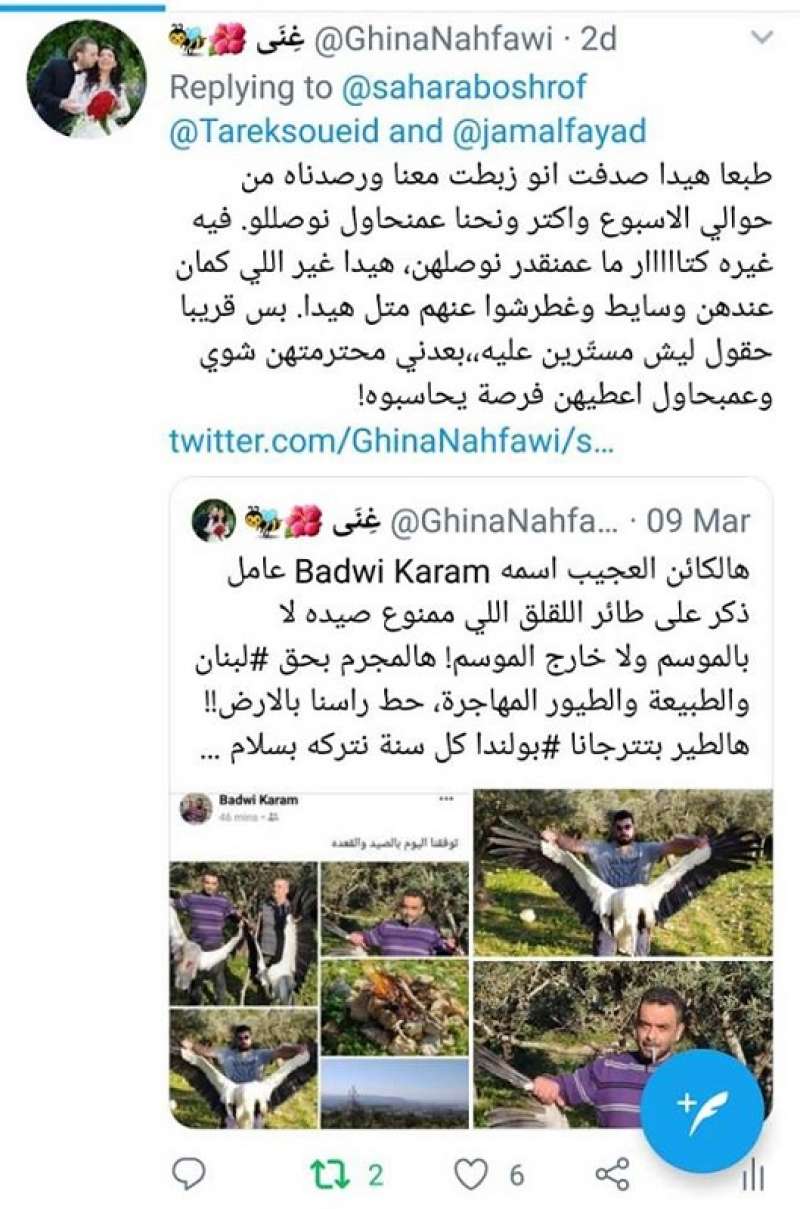Share this tweet

(x=612, y=1174)
